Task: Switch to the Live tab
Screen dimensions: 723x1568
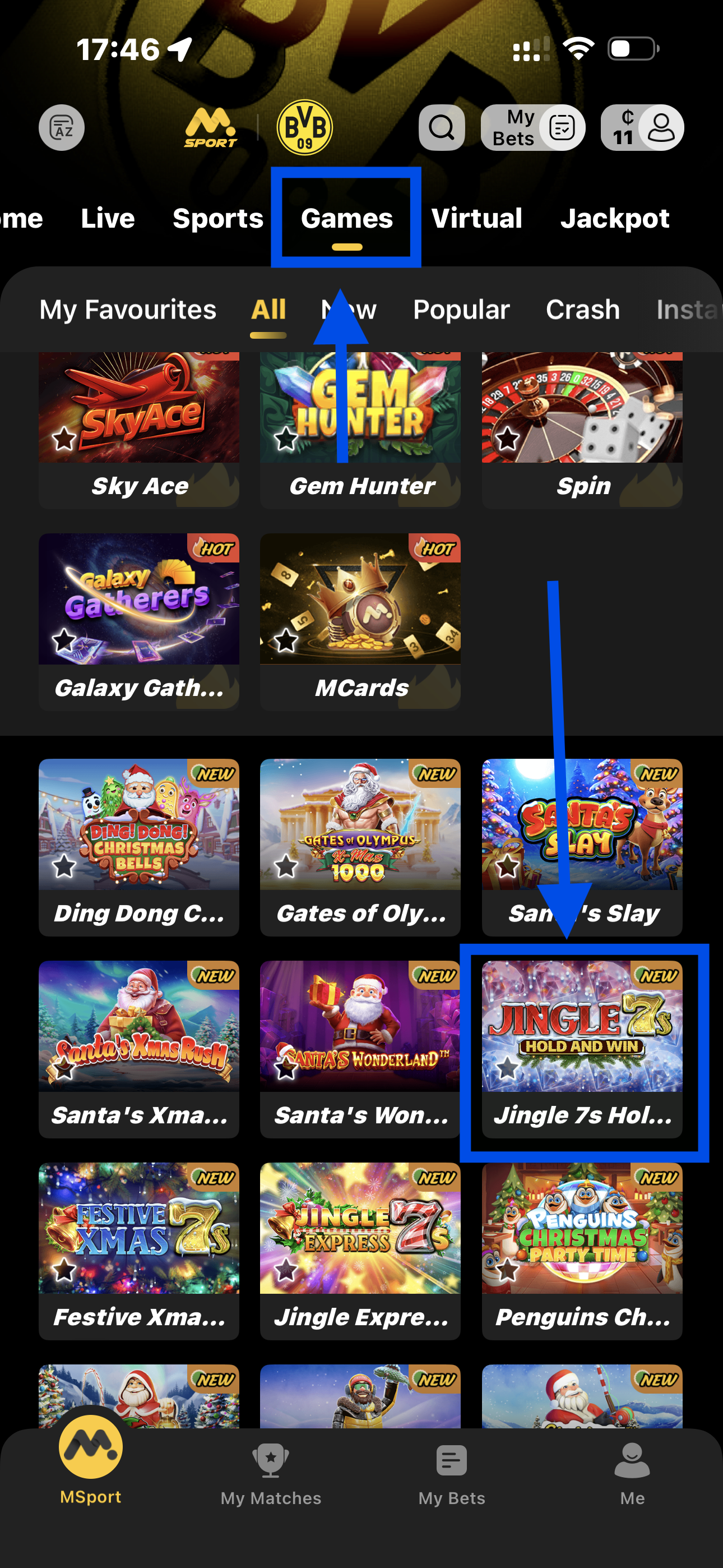Action: pos(108,219)
